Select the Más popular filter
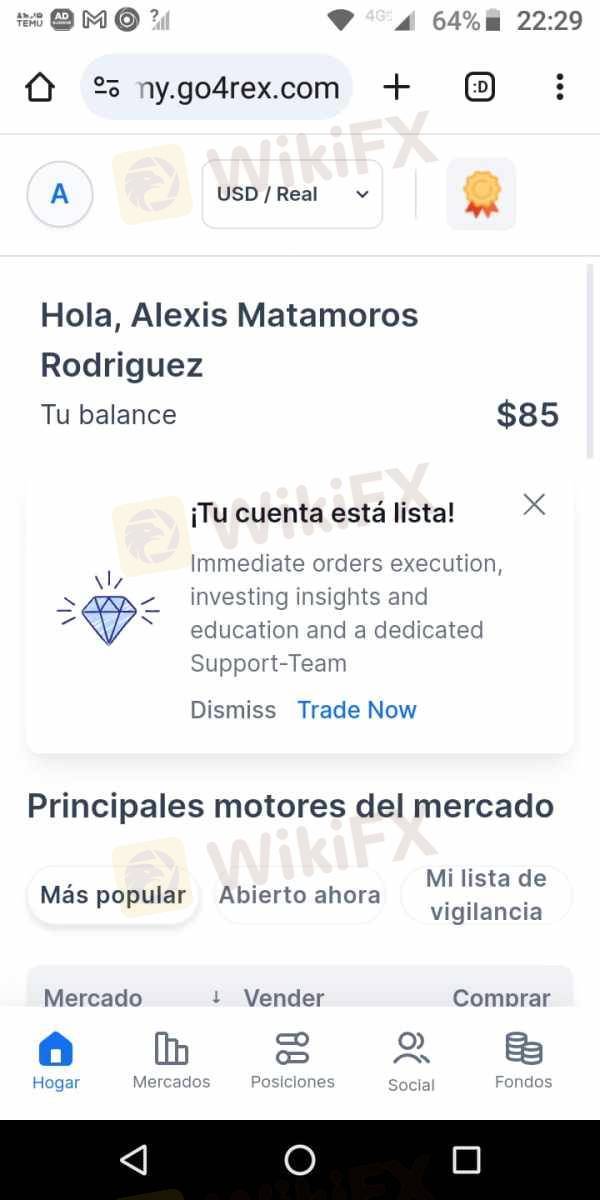This screenshot has height=1200, width=600. click(113, 895)
